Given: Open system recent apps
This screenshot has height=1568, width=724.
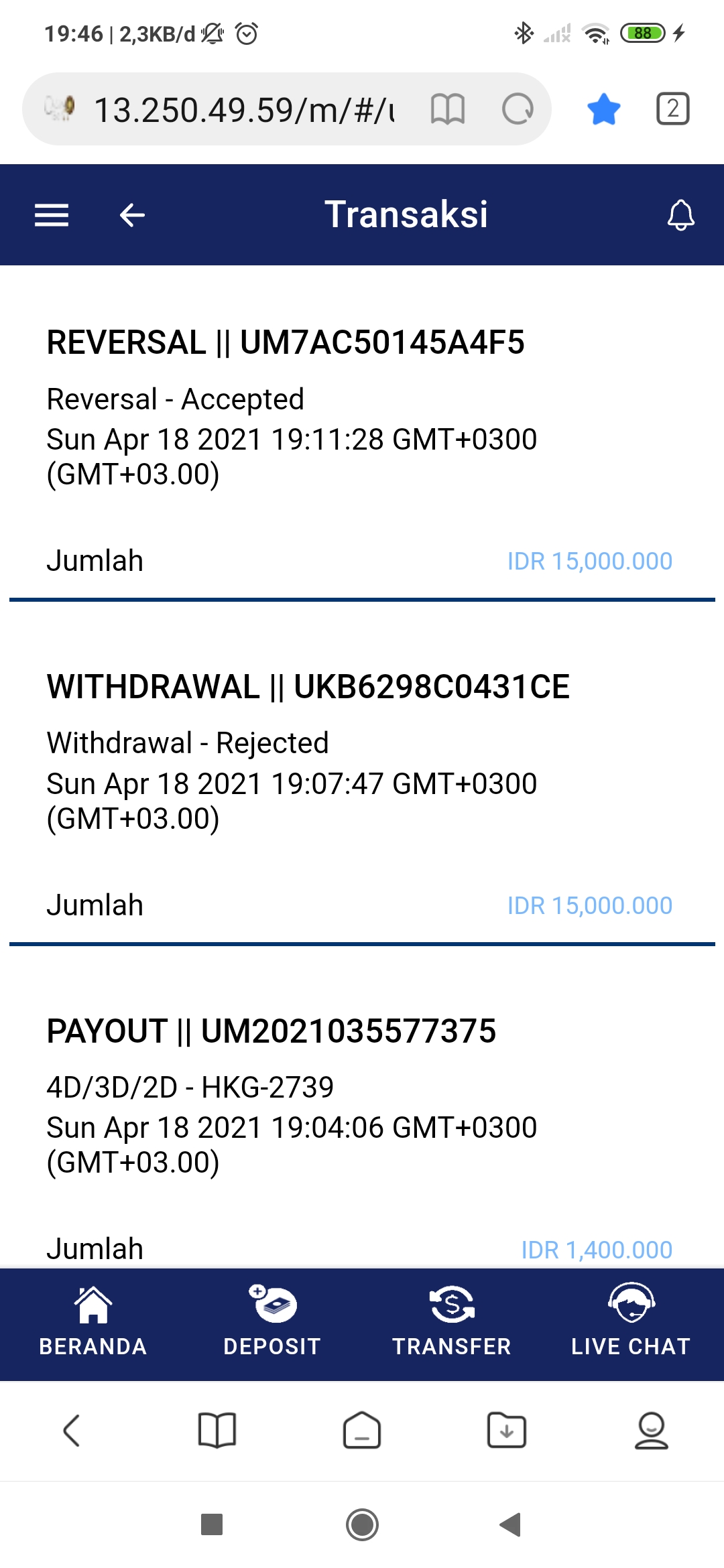Looking at the screenshot, I should (212, 1524).
